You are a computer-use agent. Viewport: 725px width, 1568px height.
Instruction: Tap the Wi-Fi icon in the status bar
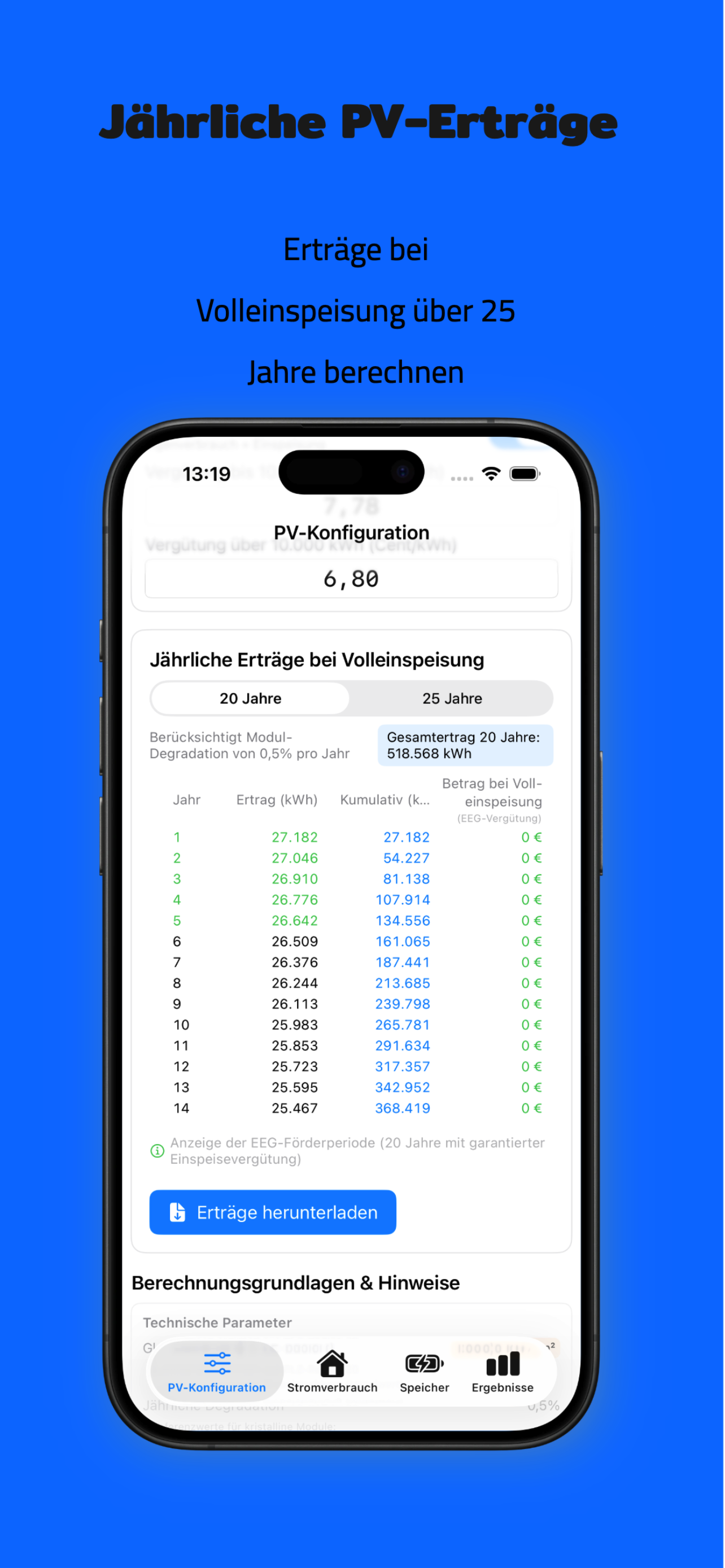(491, 473)
